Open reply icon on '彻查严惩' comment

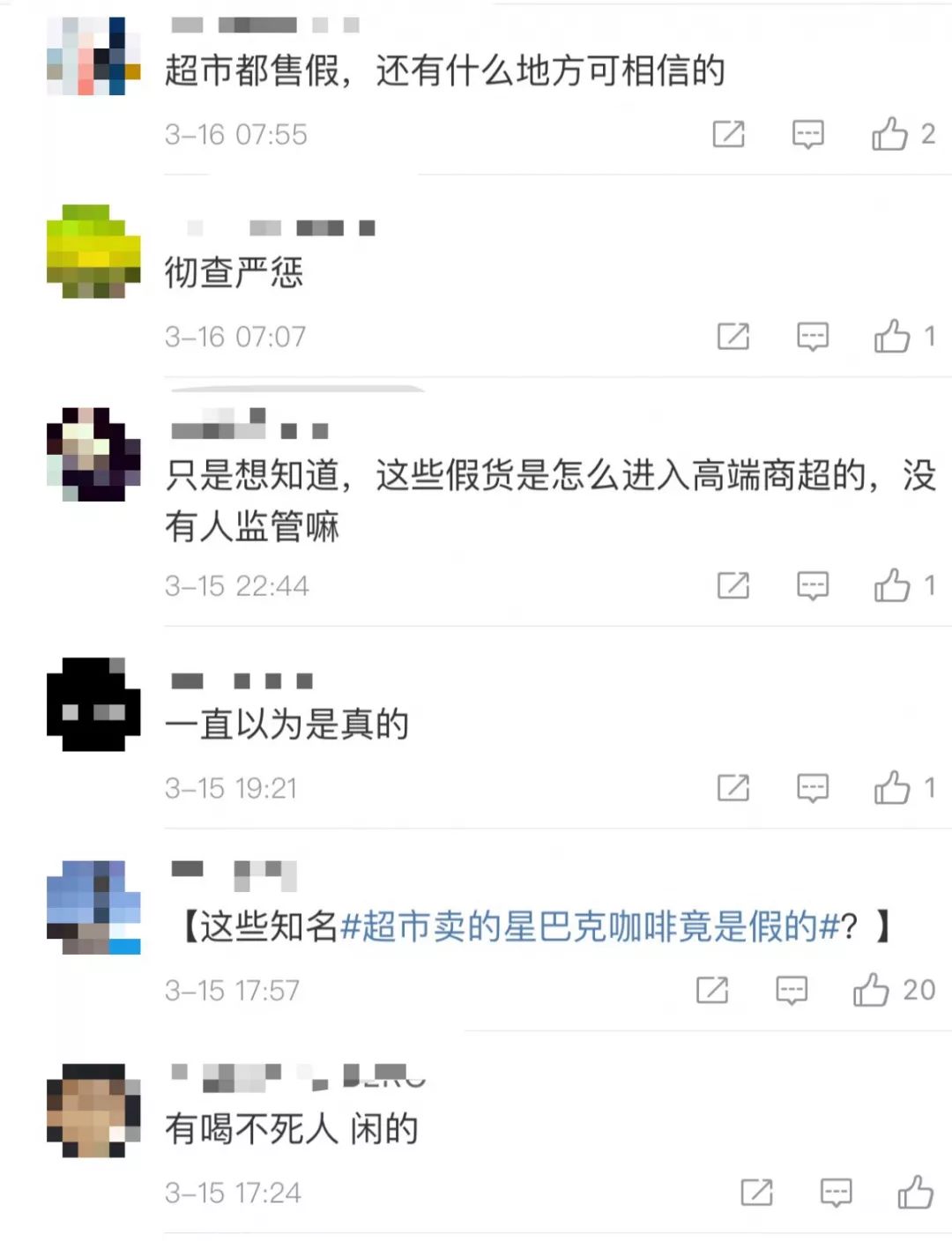pyautogui.click(x=812, y=336)
